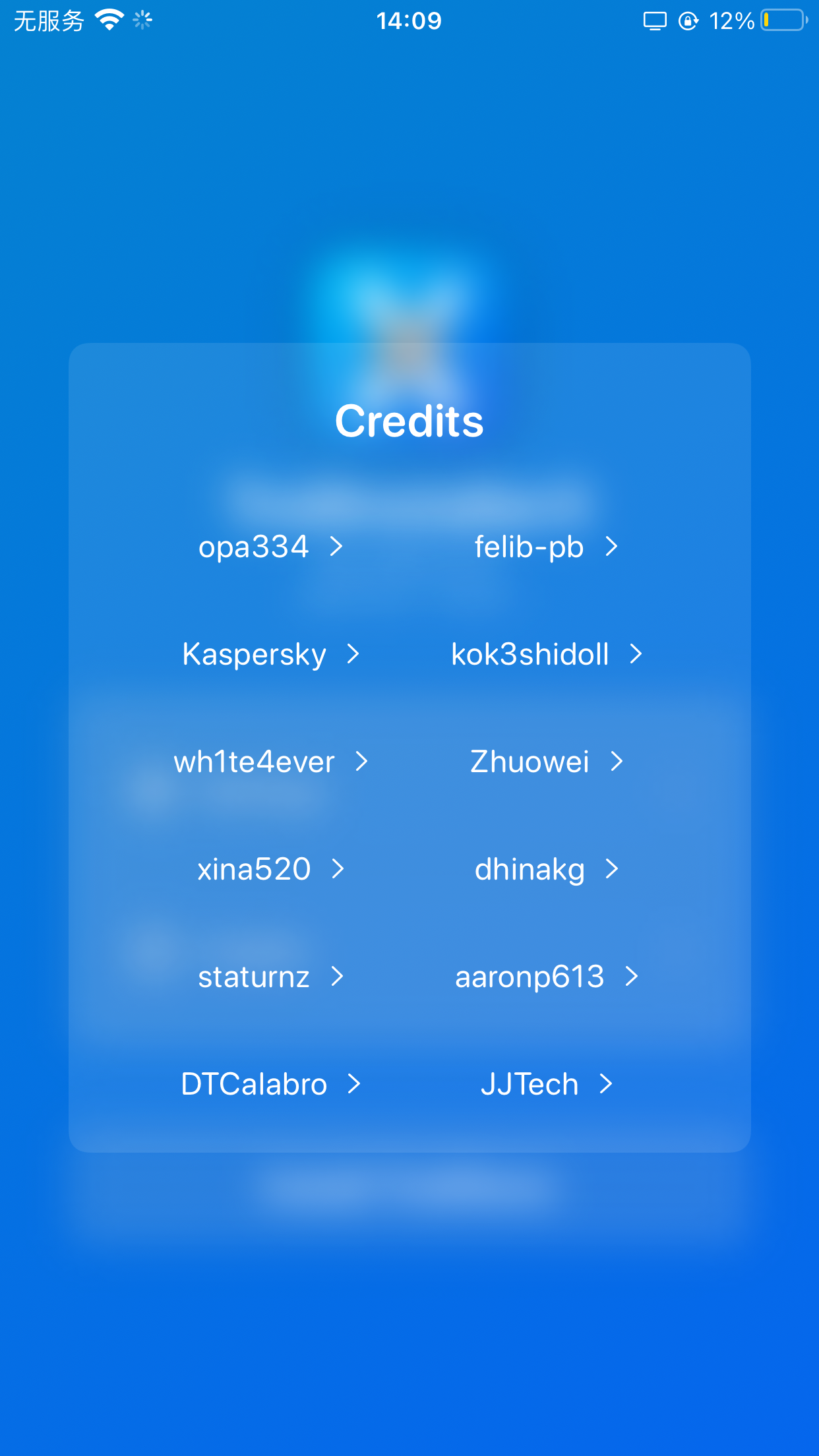
Task: Tap the DTCalabro credit entry
Action: (x=270, y=1084)
